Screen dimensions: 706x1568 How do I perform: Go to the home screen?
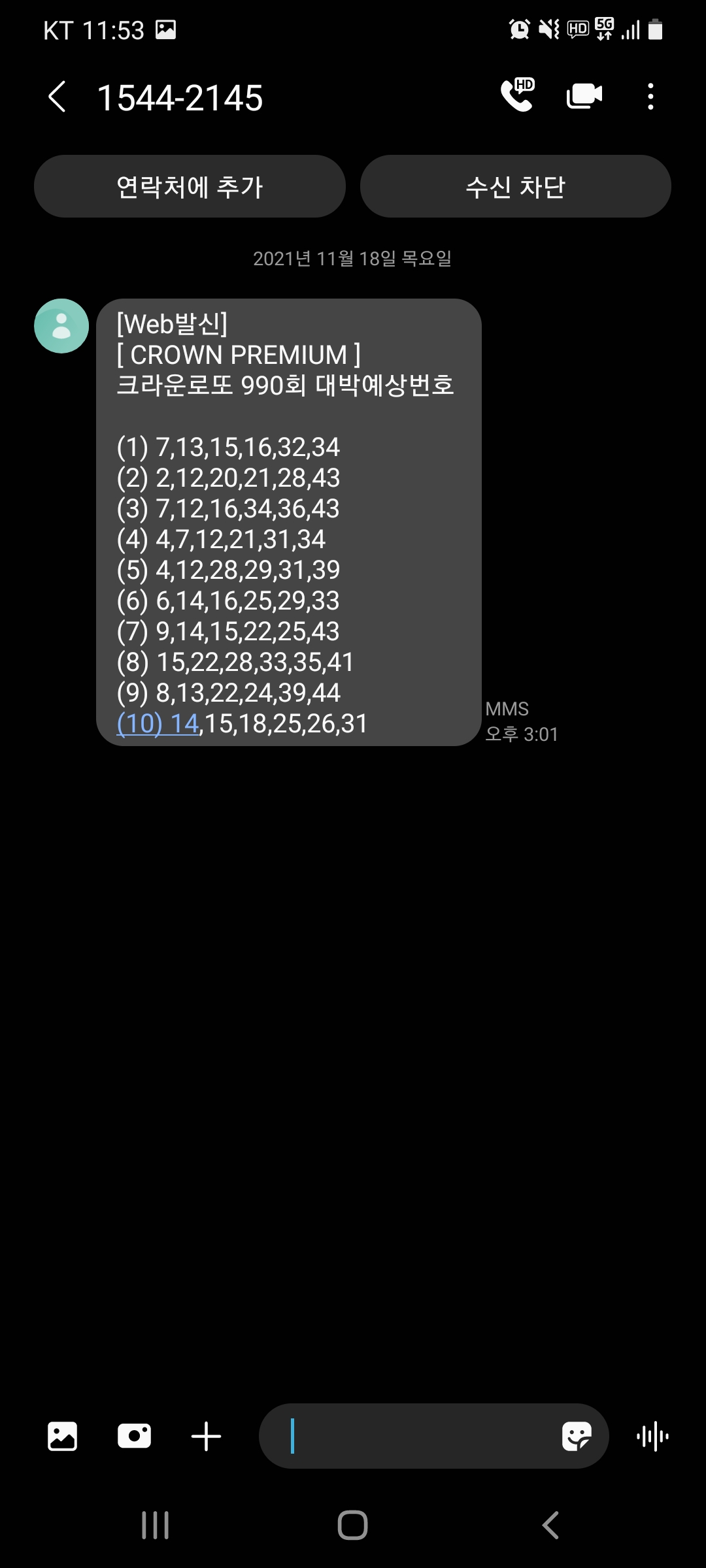pyautogui.click(x=352, y=1526)
